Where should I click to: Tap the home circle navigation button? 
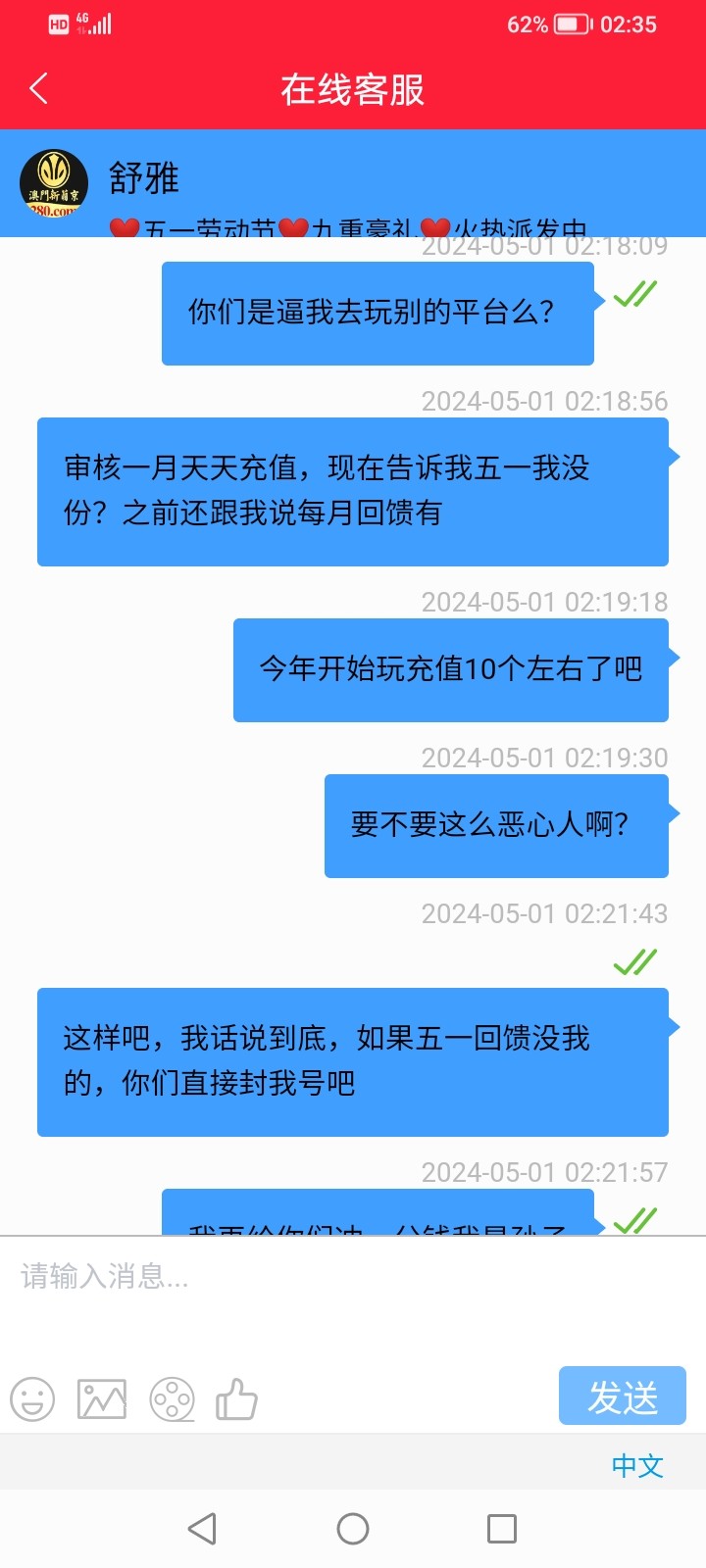tap(353, 1527)
